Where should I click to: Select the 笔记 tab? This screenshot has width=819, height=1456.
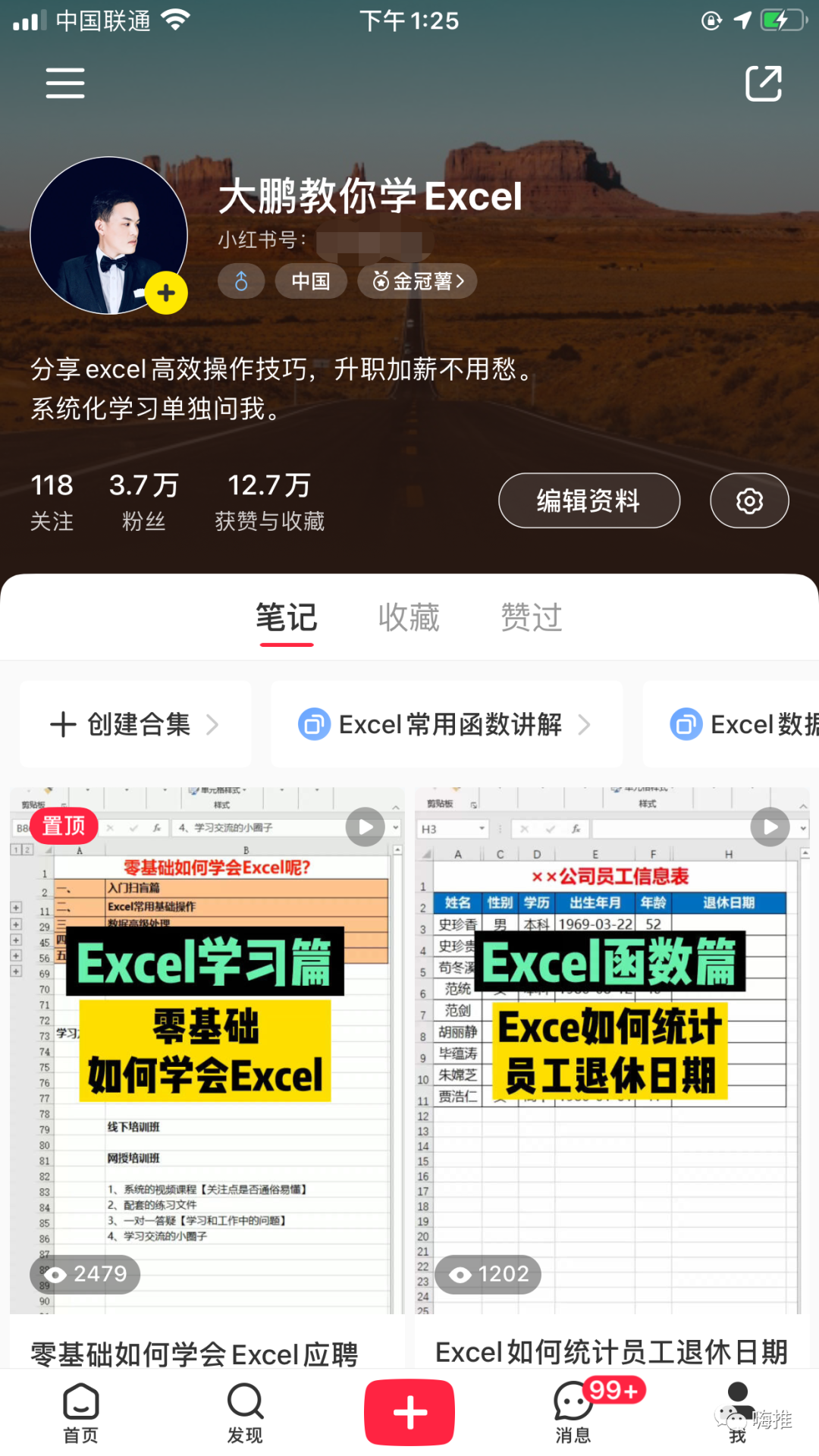pyautogui.click(x=287, y=617)
